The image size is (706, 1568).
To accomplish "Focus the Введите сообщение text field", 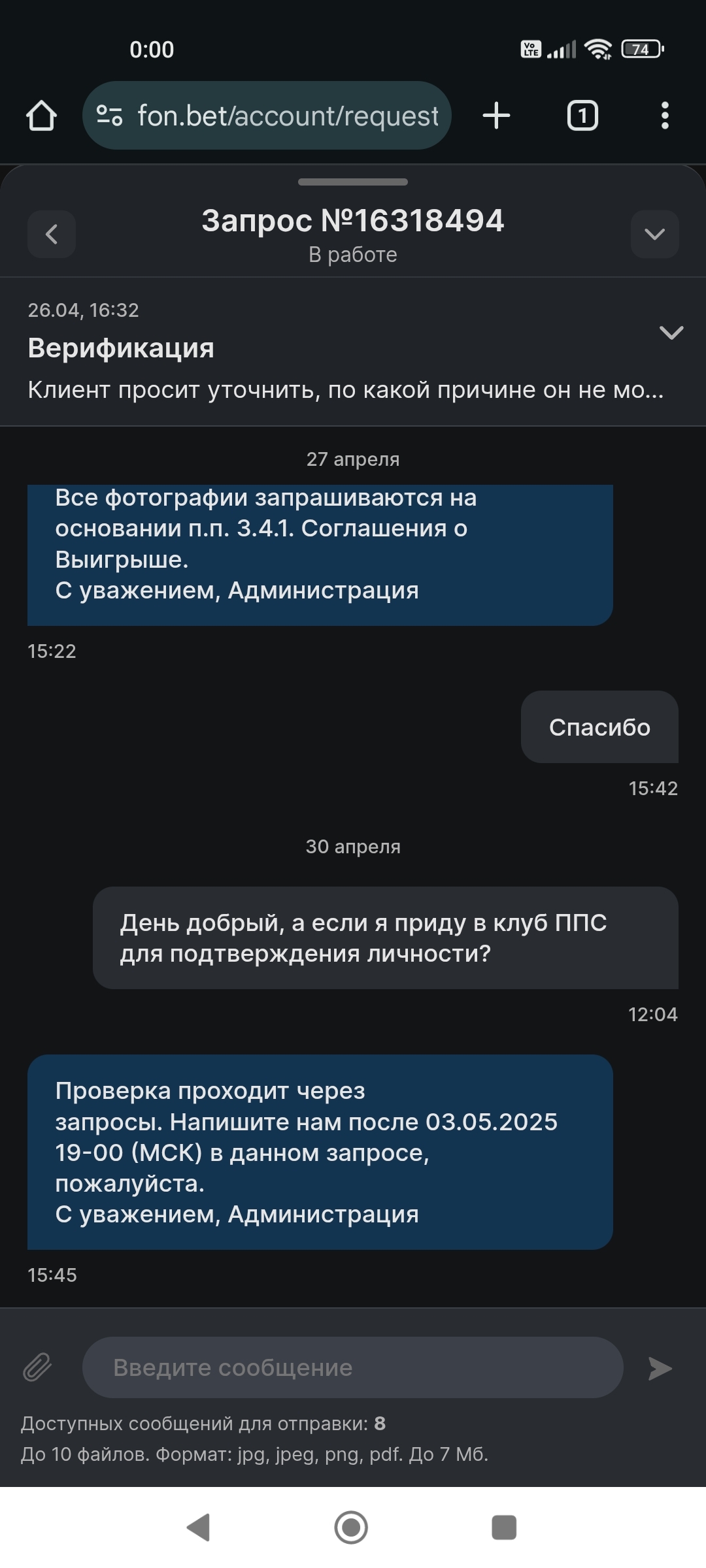I will click(x=352, y=1367).
